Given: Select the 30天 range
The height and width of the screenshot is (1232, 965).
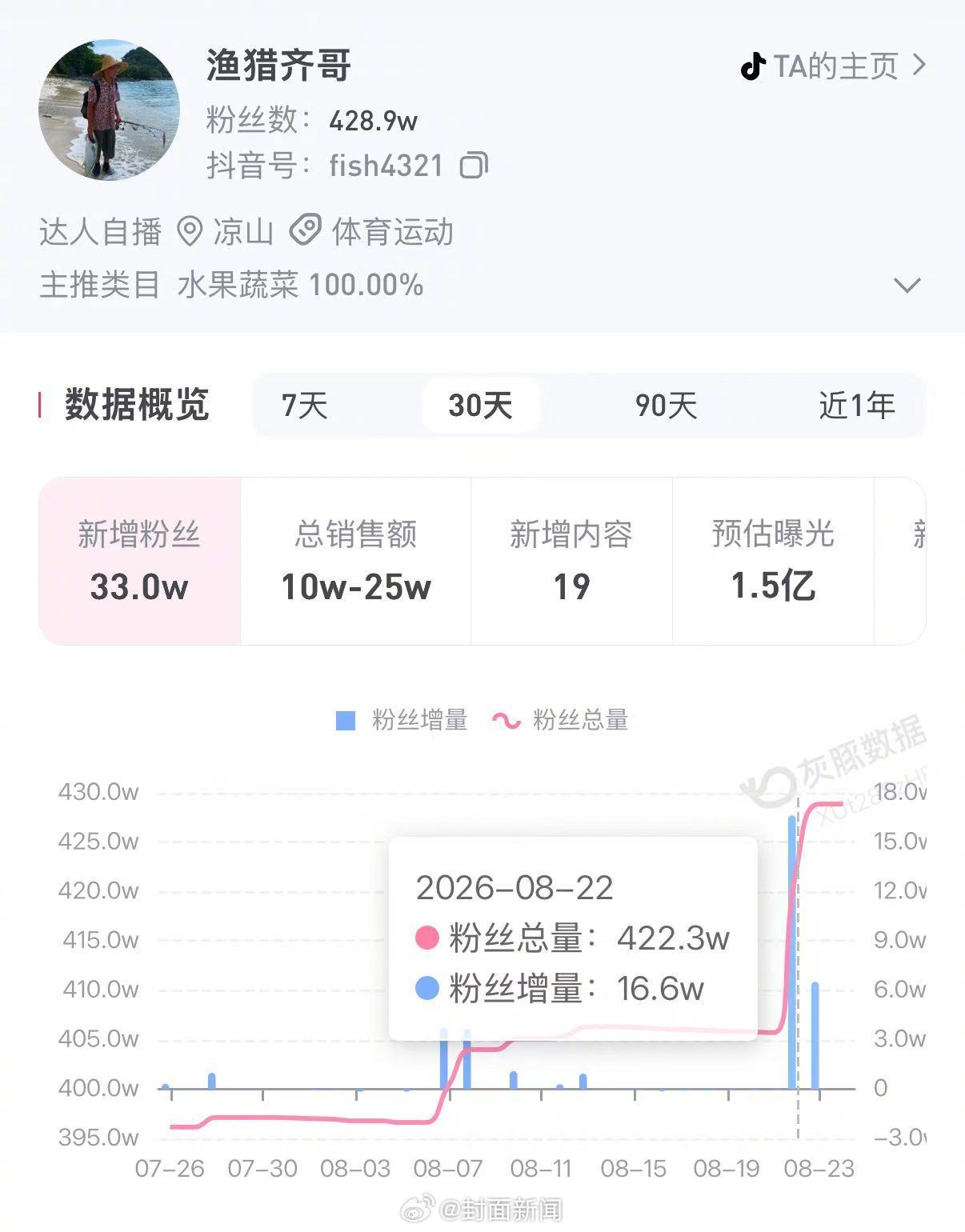Looking at the screenshot, I should 480,406.
